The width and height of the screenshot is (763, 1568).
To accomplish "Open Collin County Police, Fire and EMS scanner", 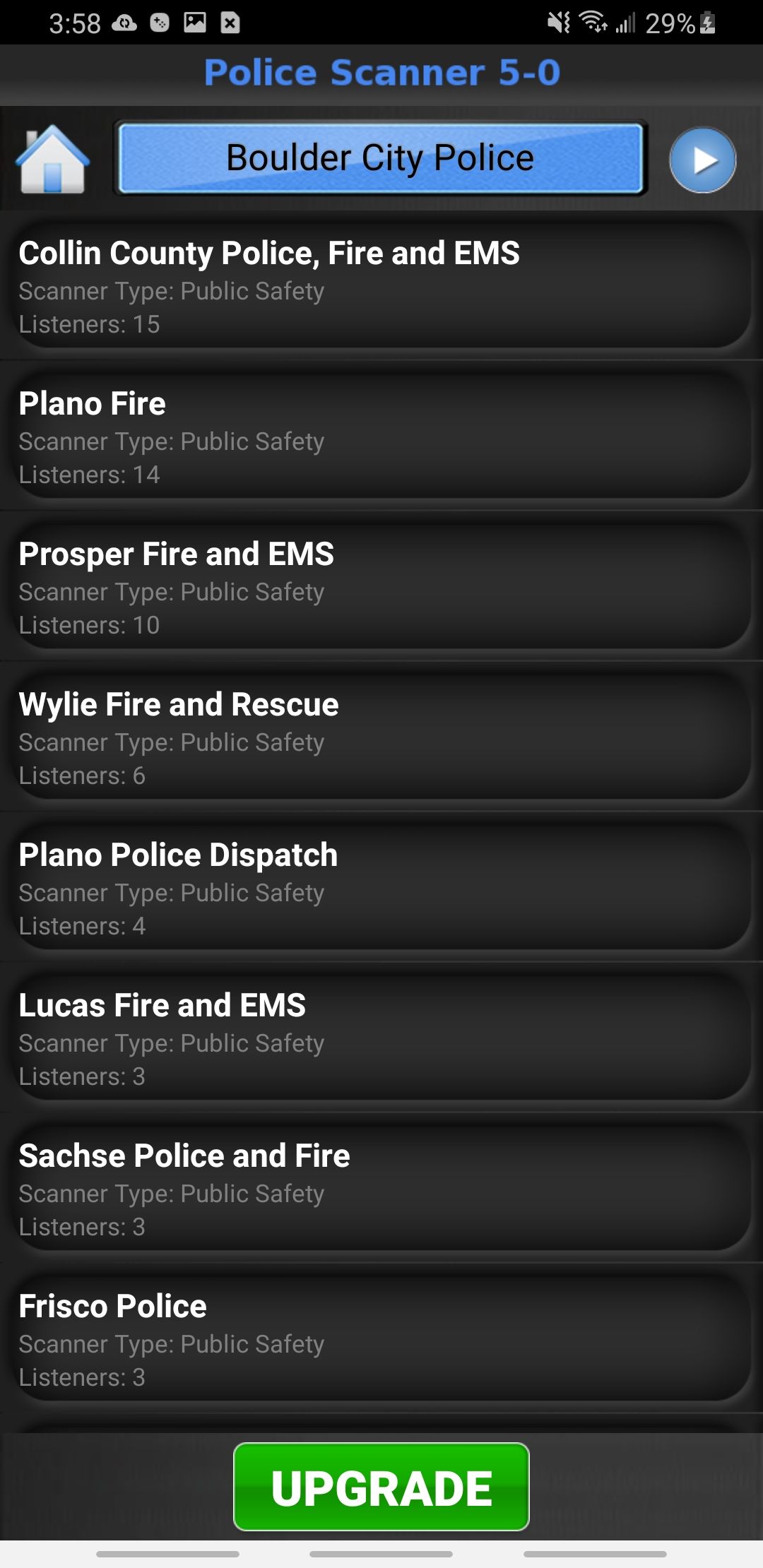I will (381, 286).
